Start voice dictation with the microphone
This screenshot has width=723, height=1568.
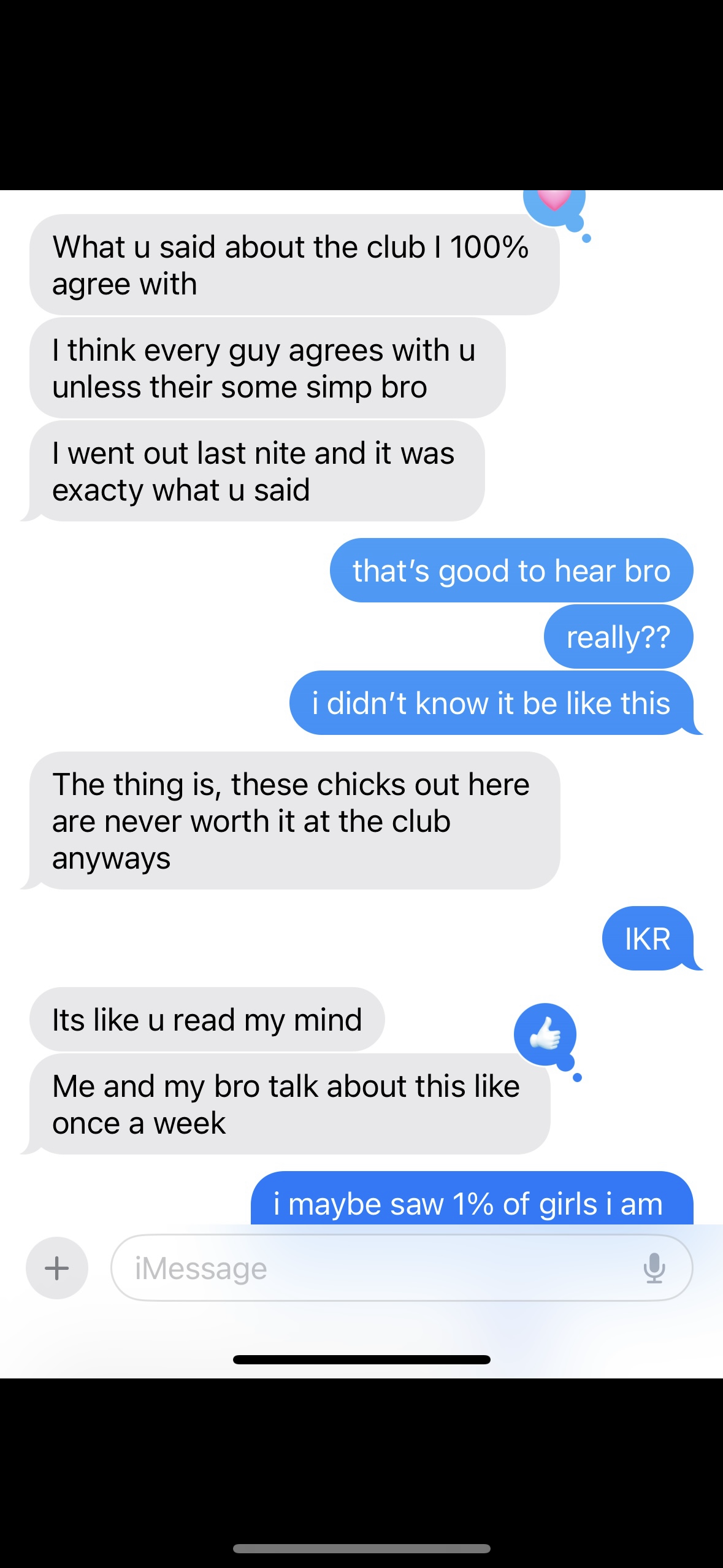tap(654, 1268)
